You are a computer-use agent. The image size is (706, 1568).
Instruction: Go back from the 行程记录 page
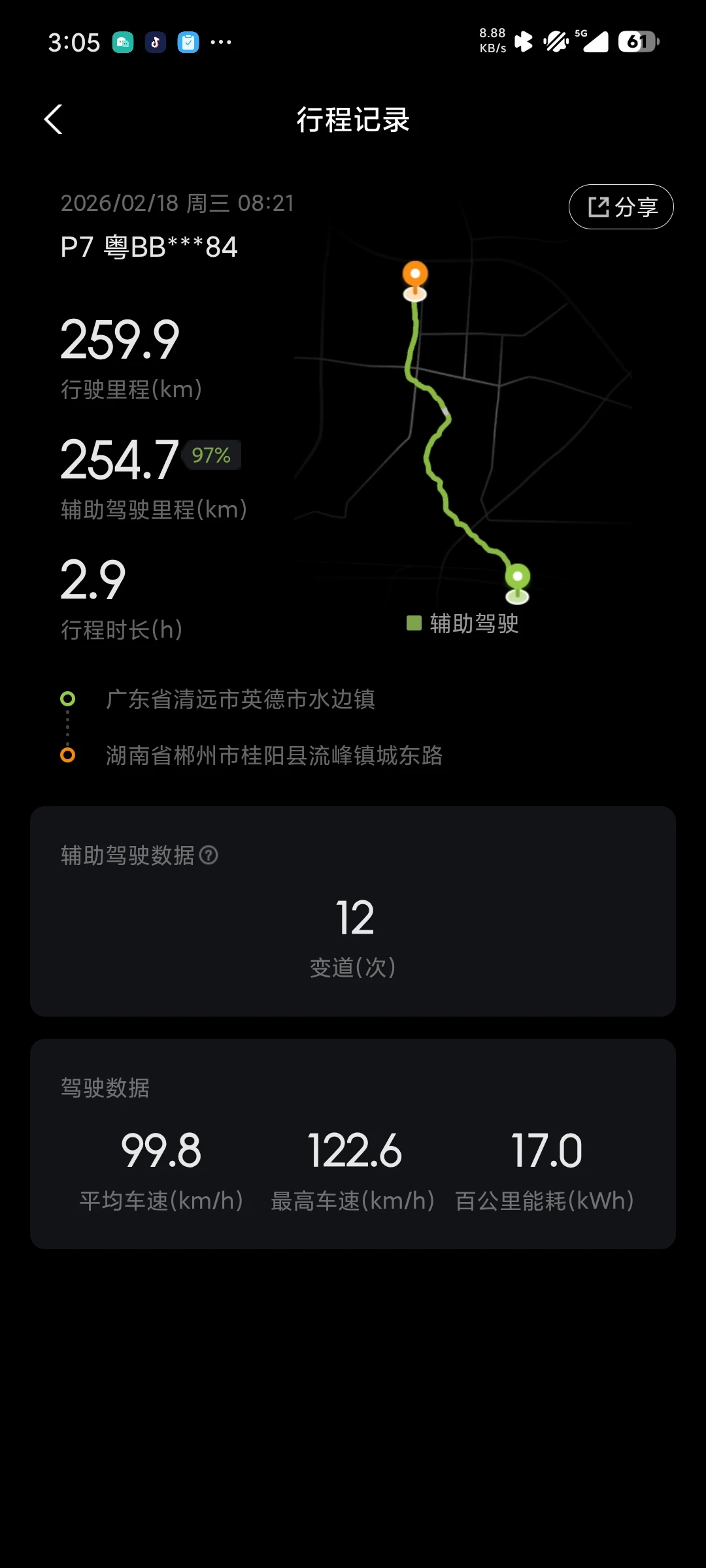pos(54,120)
